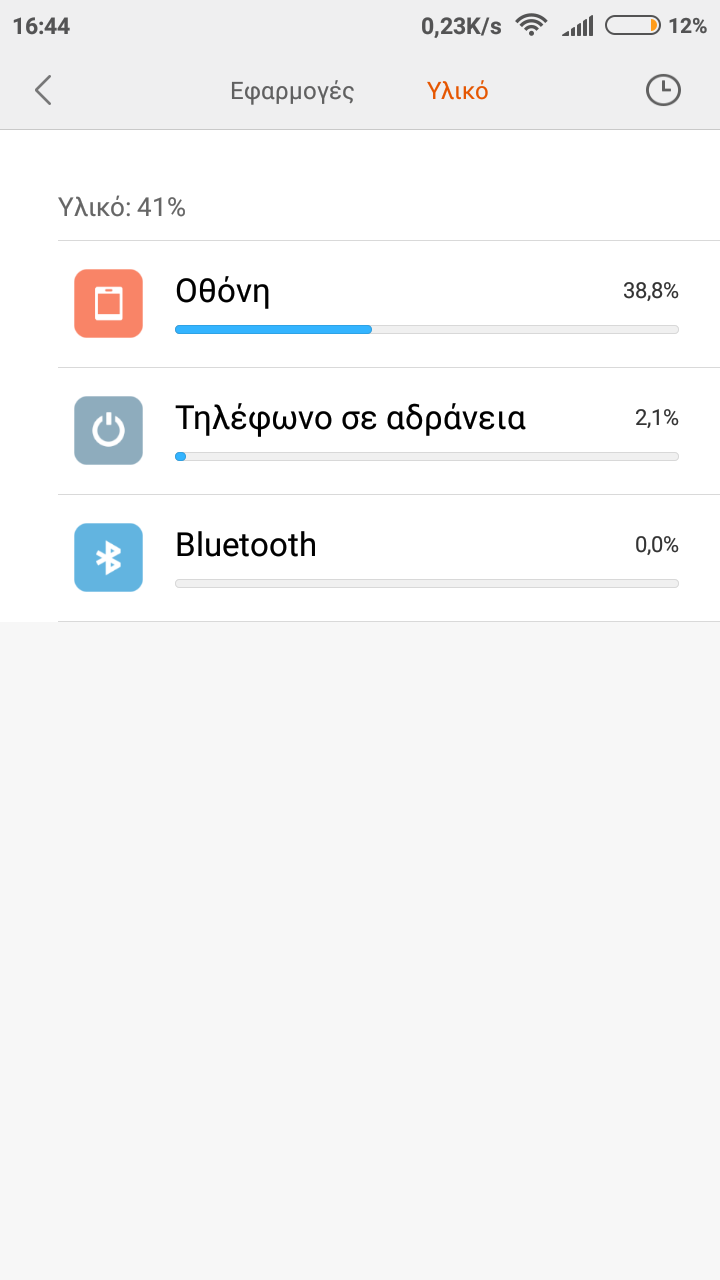Open Τηλέφωνο σε αδράνεια usage details

[x=388, y=431]
